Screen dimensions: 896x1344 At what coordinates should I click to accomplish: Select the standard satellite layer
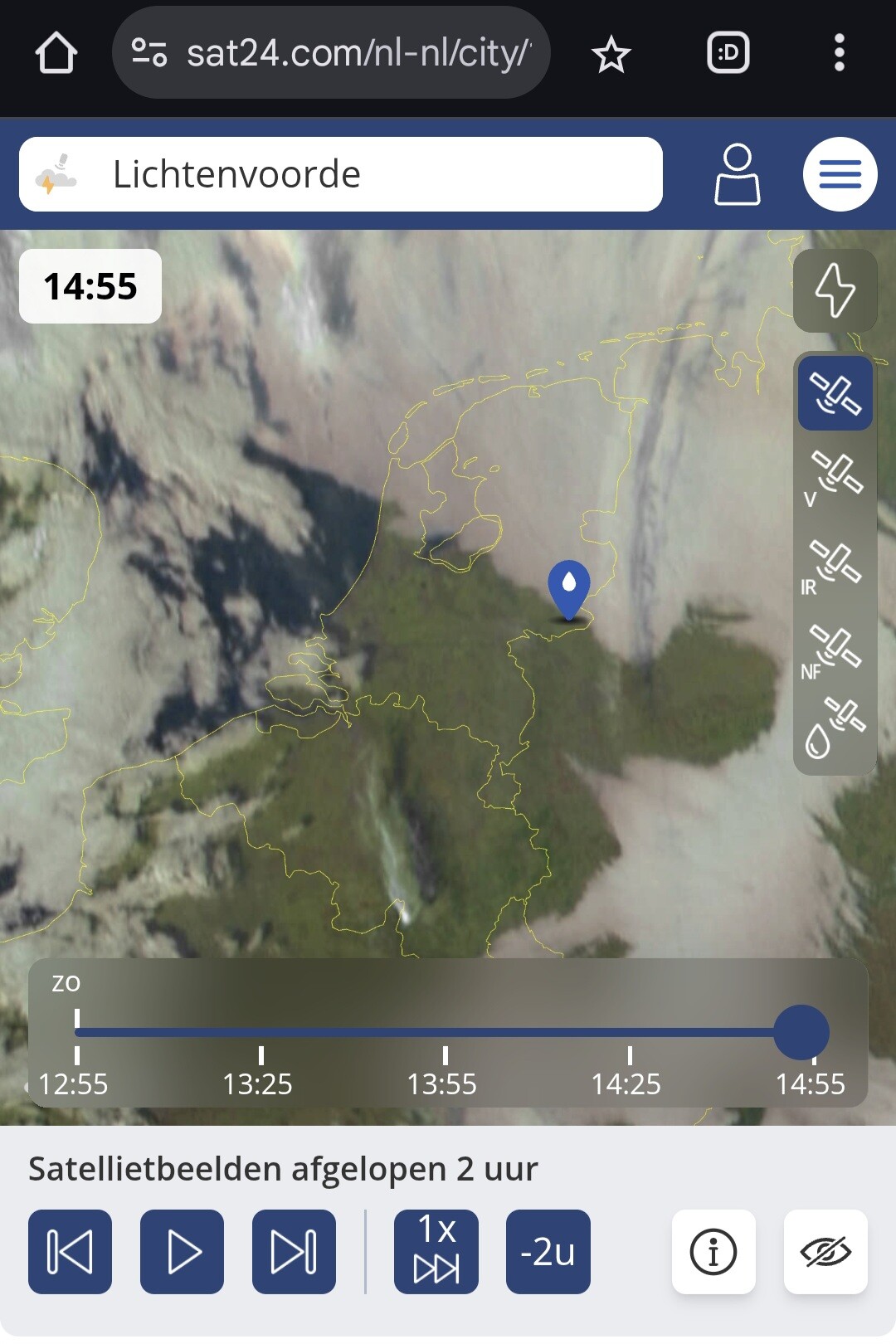835,393
